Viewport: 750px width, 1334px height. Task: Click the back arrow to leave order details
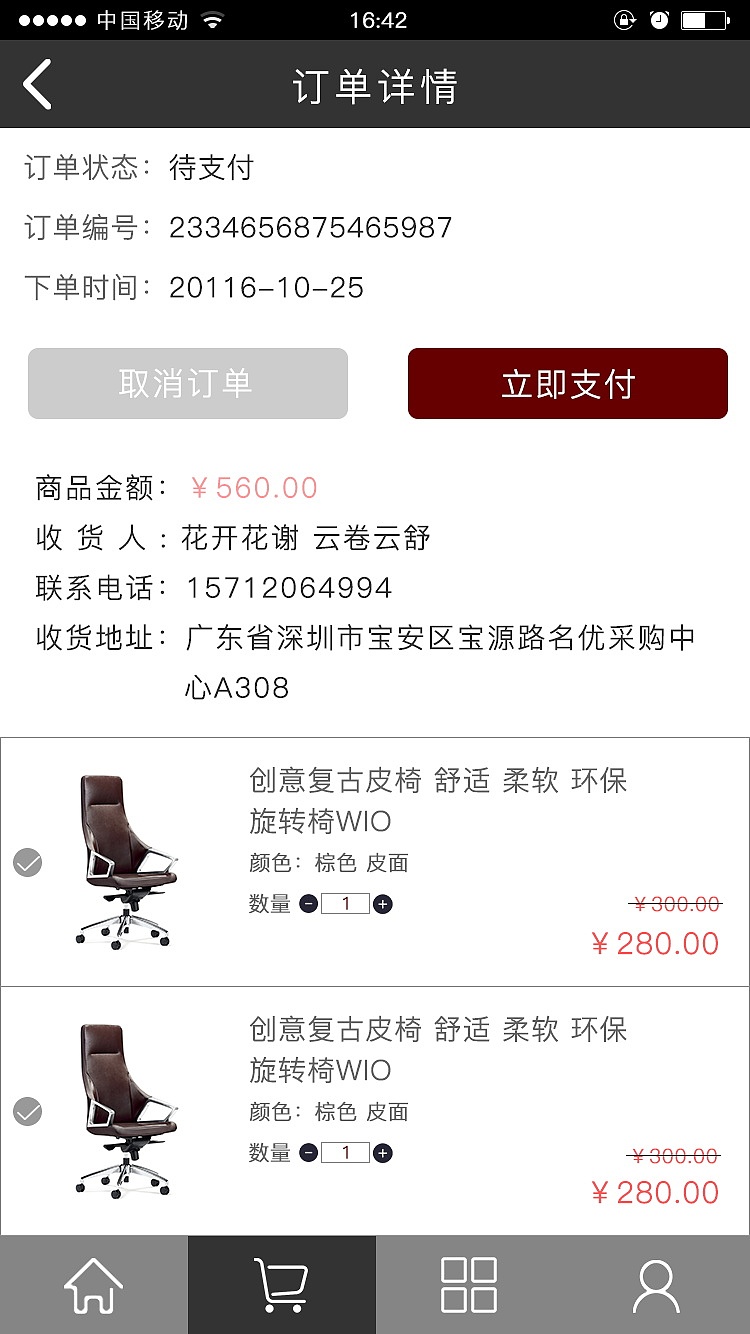coord(37,84)
